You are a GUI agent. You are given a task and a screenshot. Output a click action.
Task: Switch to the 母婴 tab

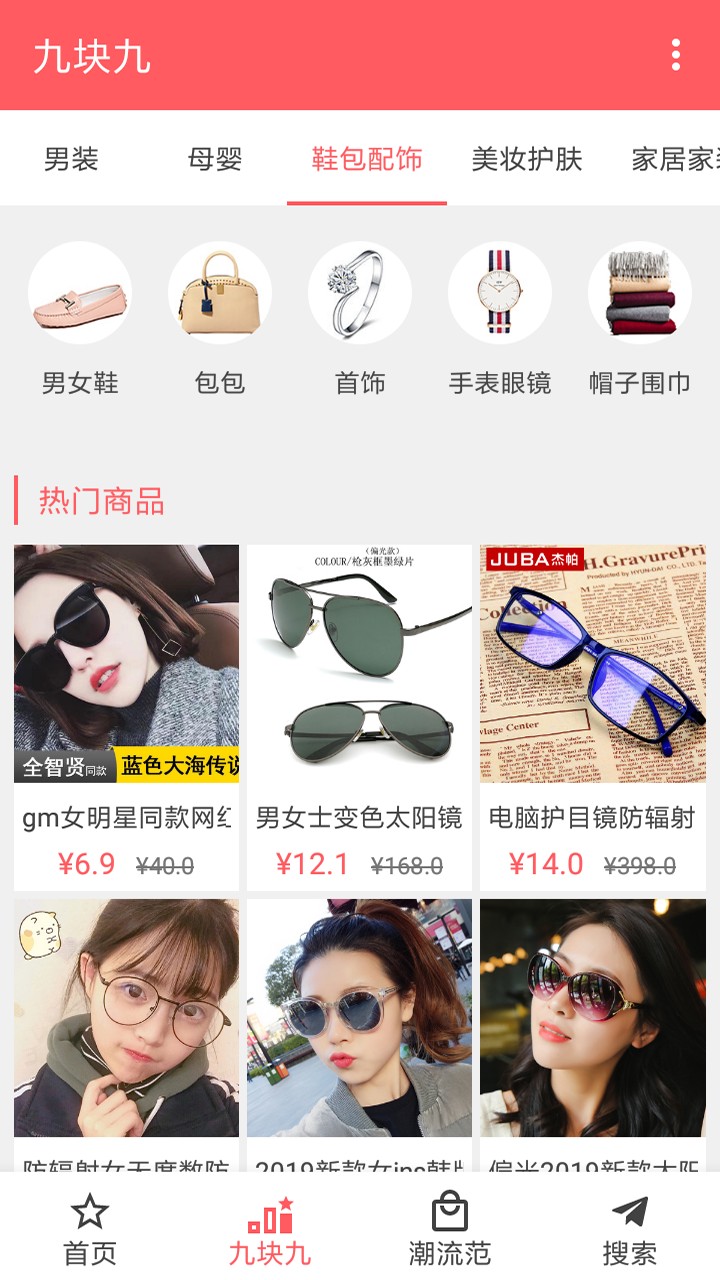[215, 159]
